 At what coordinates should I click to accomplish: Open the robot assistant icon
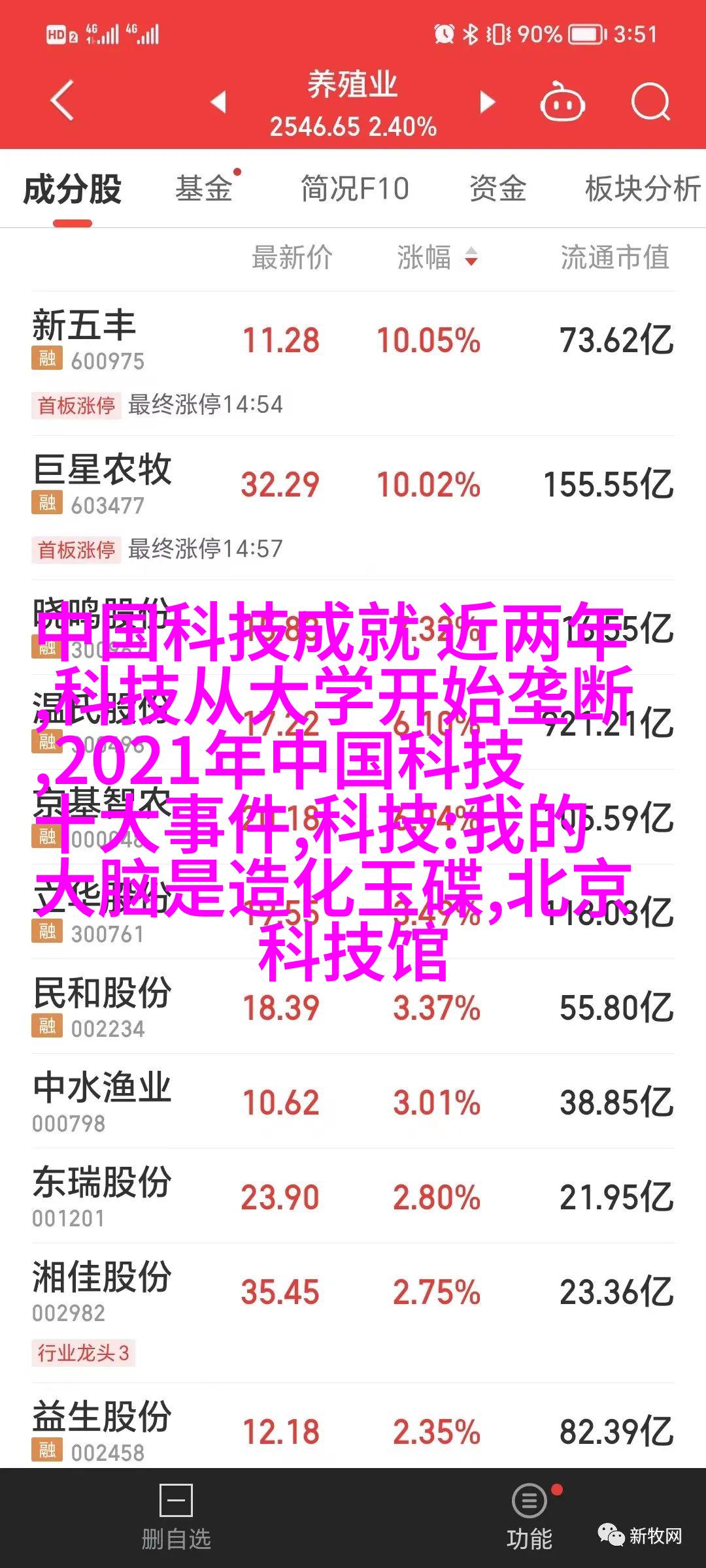pyautogui.click(x=562, y=101)
